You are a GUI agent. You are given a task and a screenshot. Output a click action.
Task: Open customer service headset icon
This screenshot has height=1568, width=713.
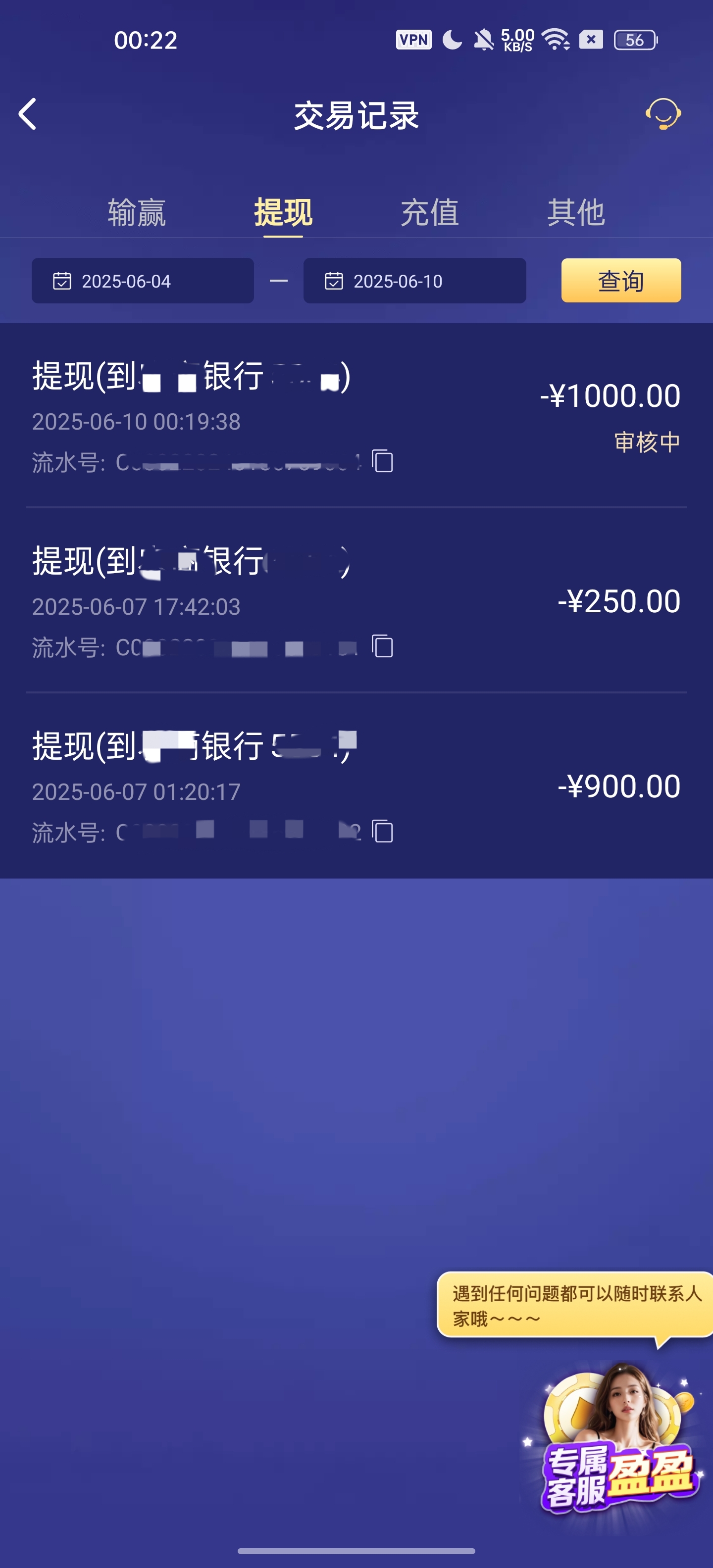(x=662, y=114)
